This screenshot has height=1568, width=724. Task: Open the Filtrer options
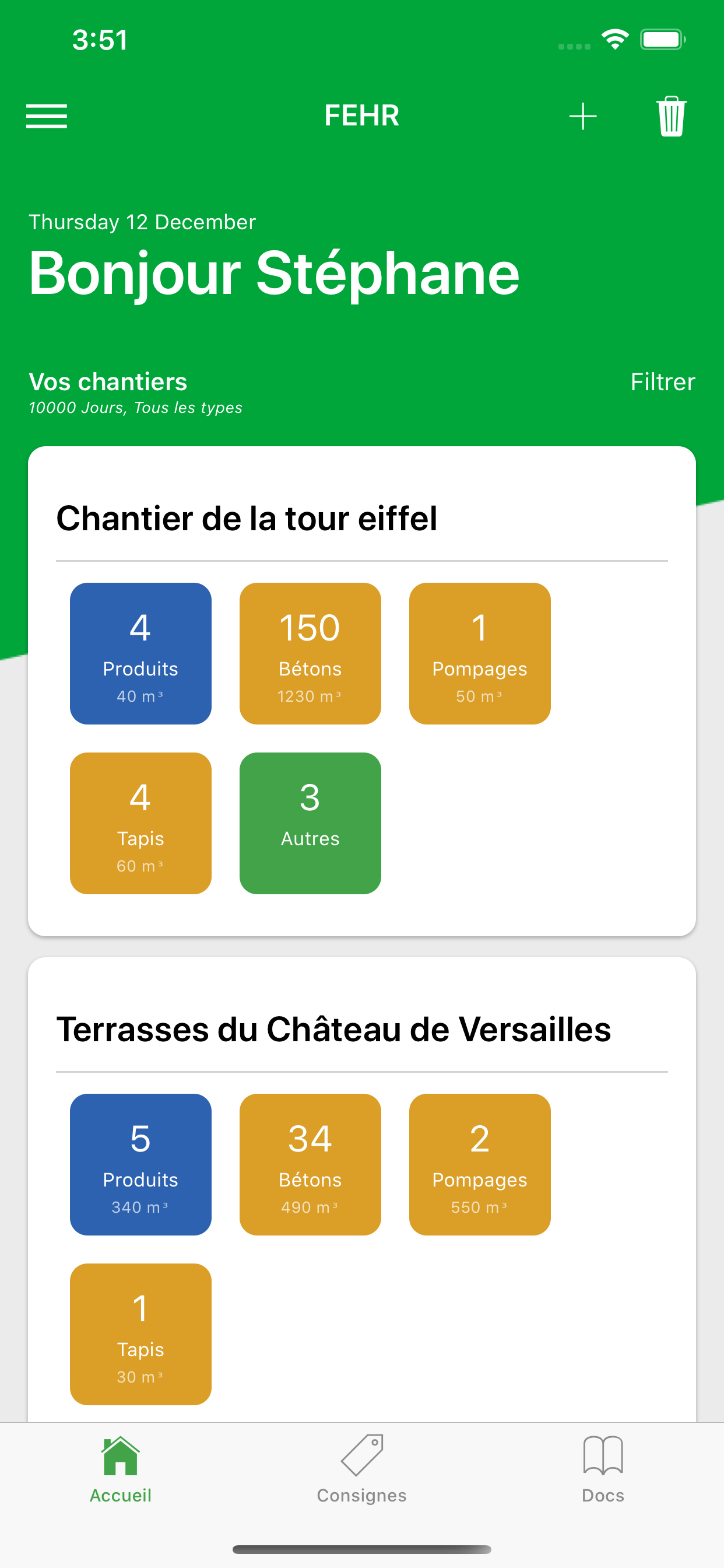[x=662, y=382]
